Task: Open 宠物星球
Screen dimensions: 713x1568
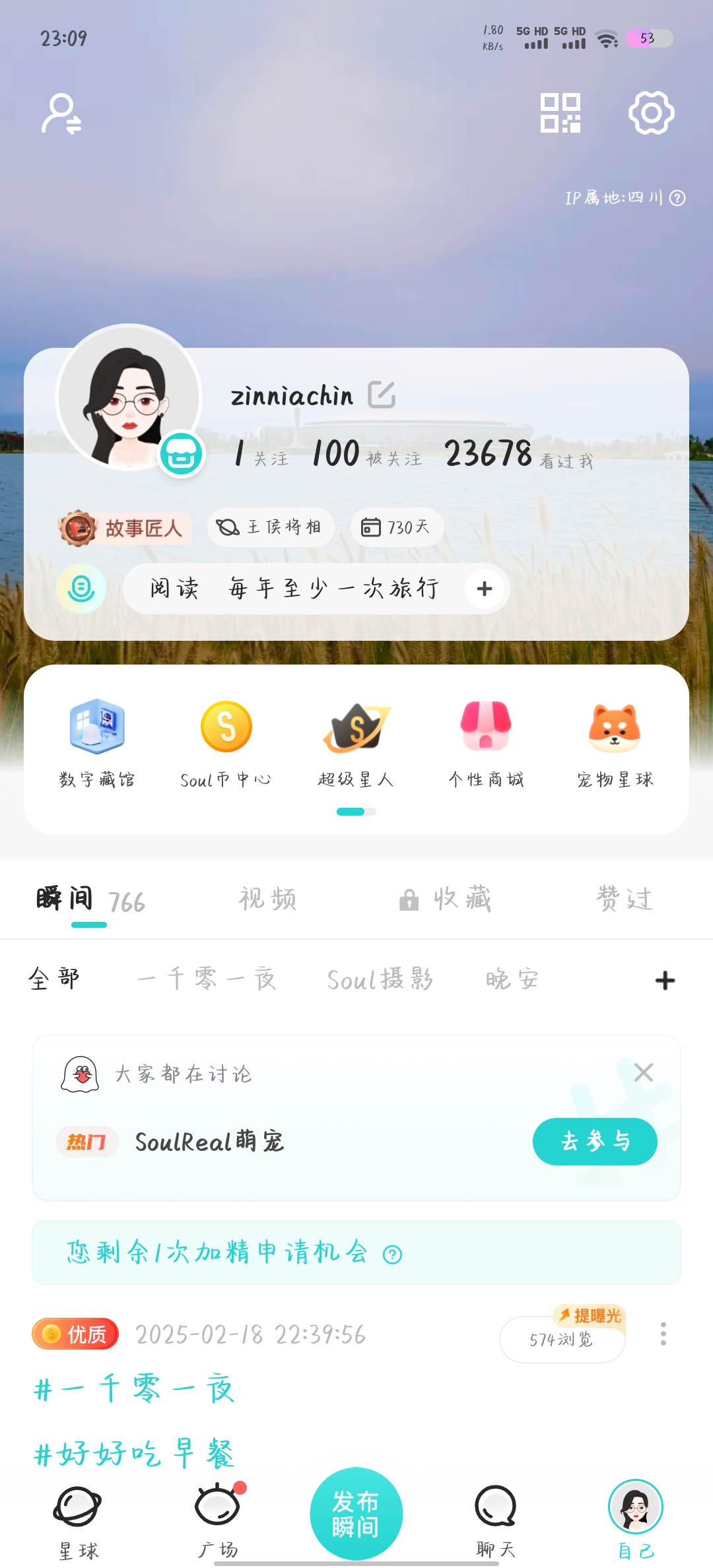Action: [615, 744]
